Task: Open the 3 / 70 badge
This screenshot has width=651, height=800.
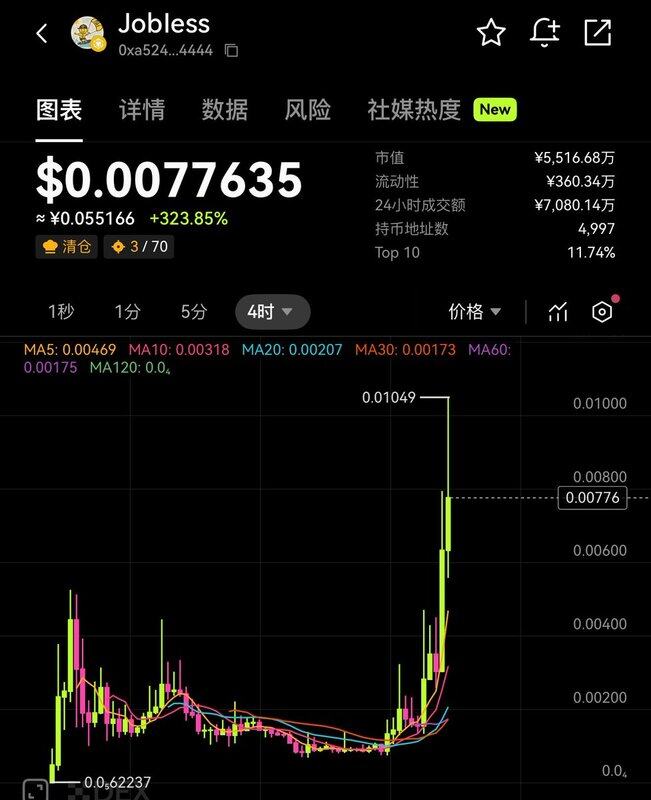Action: [x=138, y=246]
